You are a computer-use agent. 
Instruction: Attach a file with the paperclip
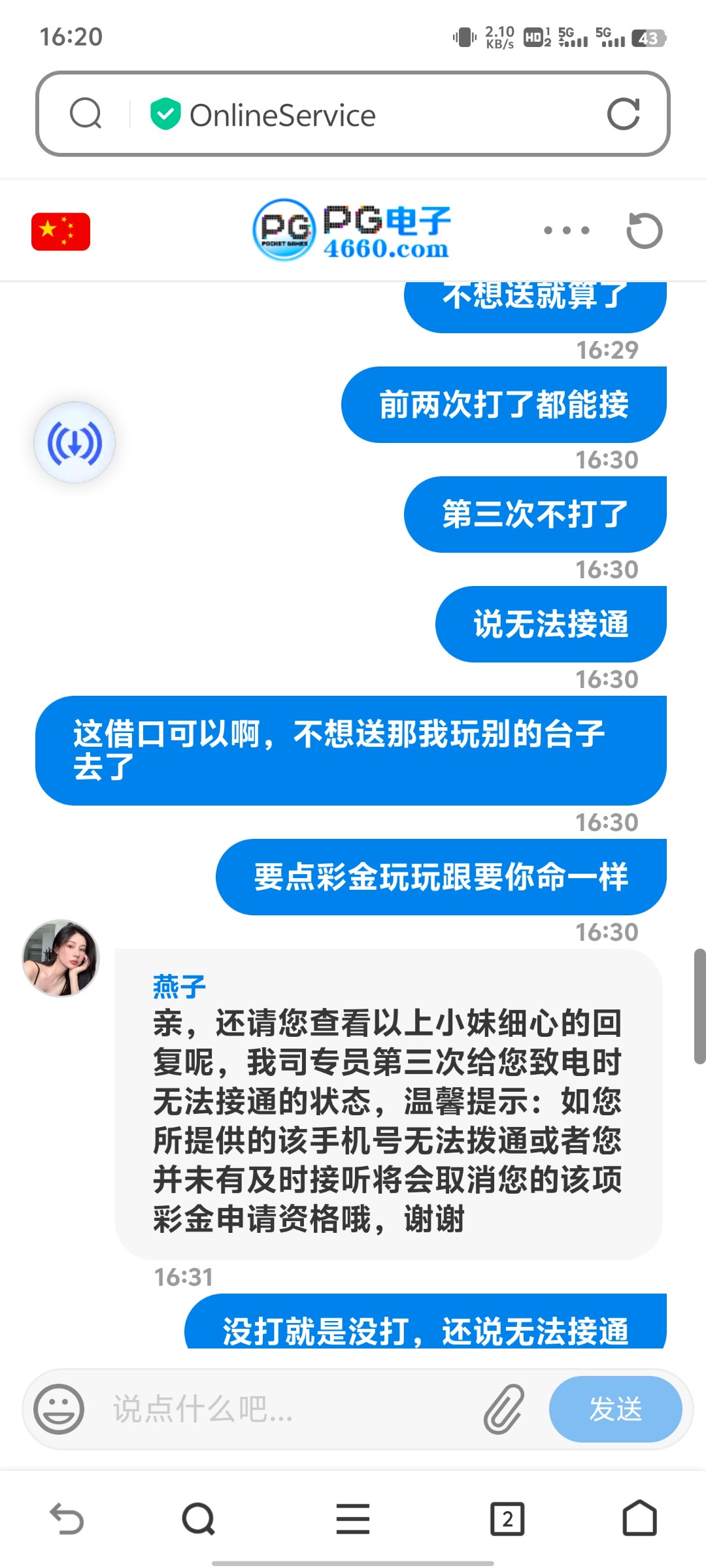point(504,1409)
